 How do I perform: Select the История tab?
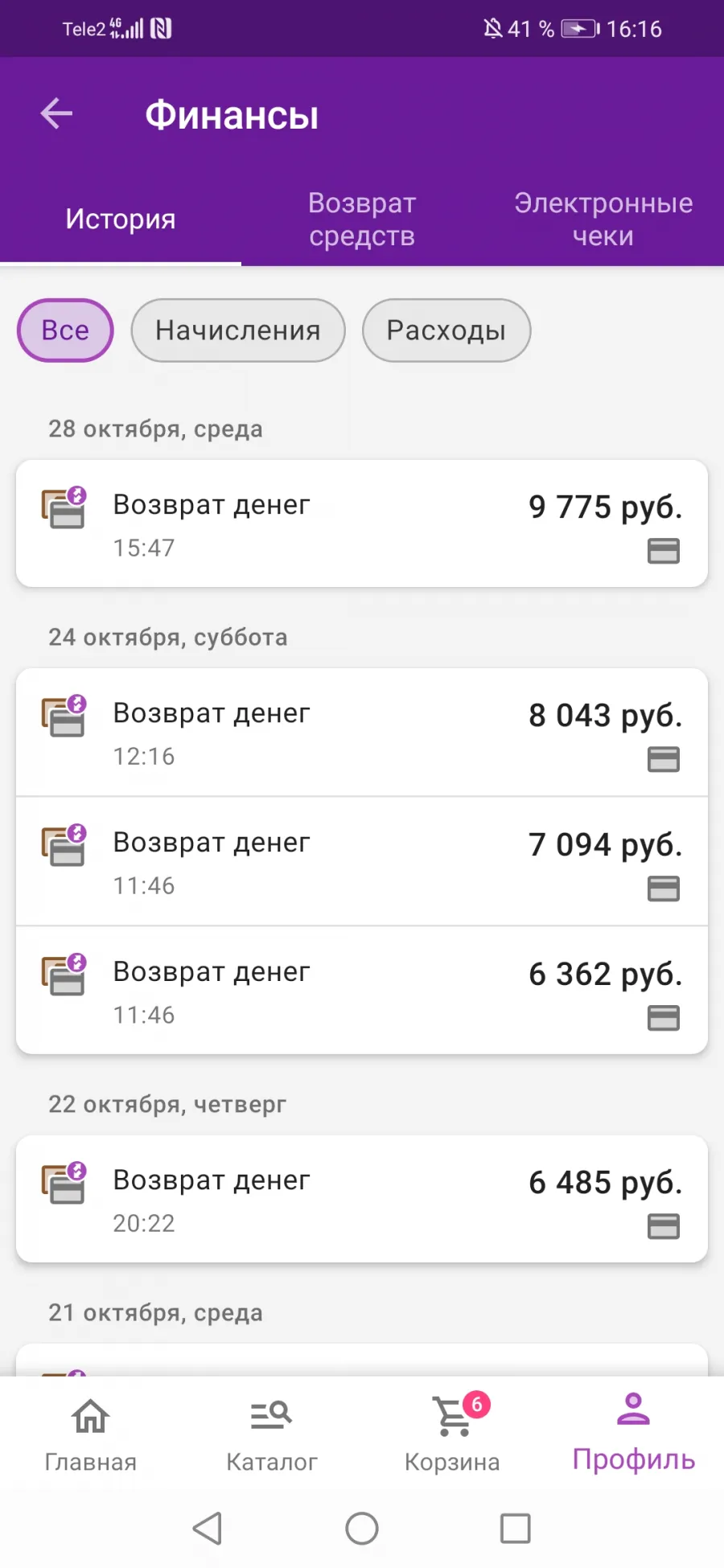(121, 219)
